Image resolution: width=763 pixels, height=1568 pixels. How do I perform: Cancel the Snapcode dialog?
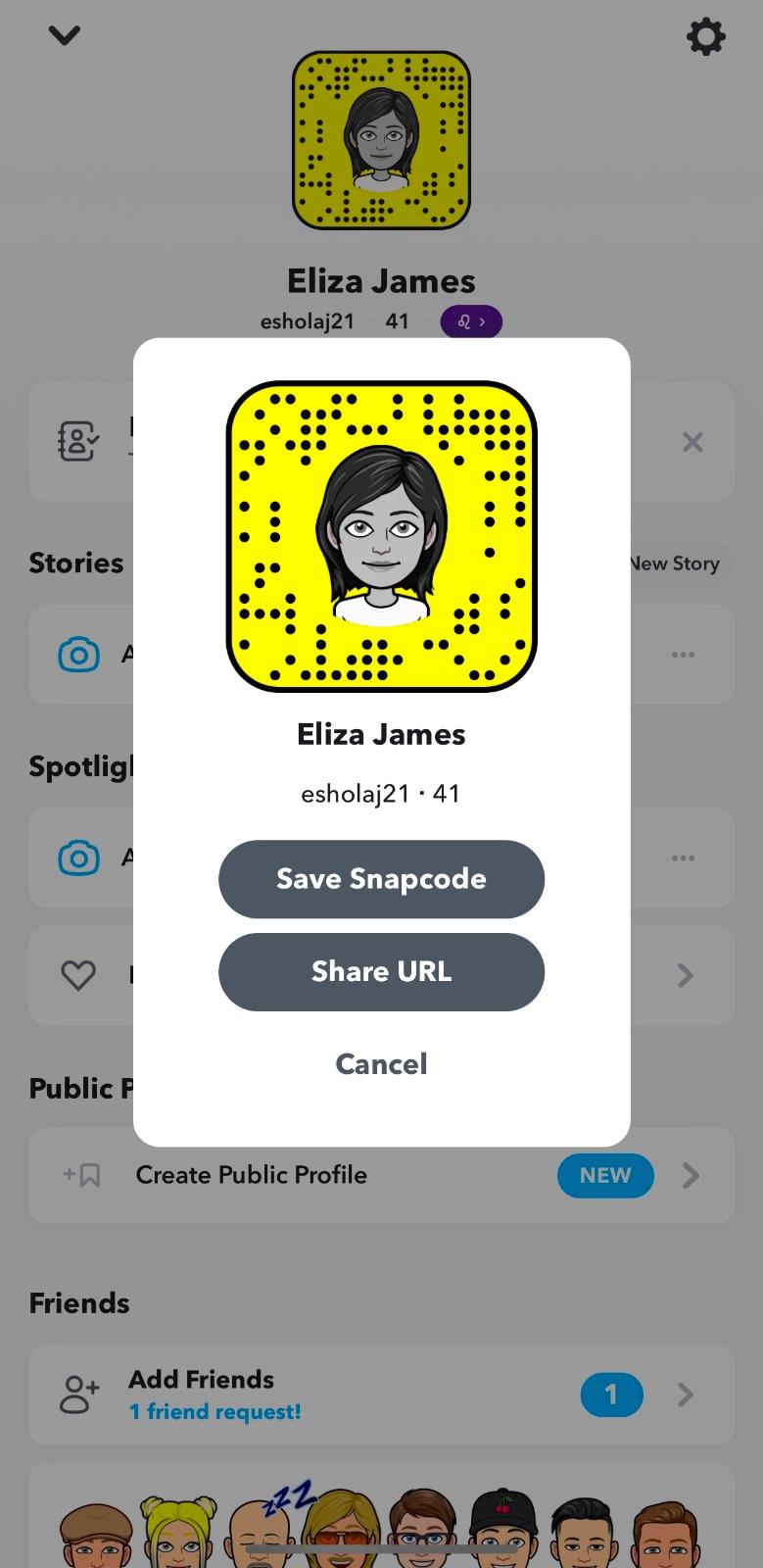381,1064
